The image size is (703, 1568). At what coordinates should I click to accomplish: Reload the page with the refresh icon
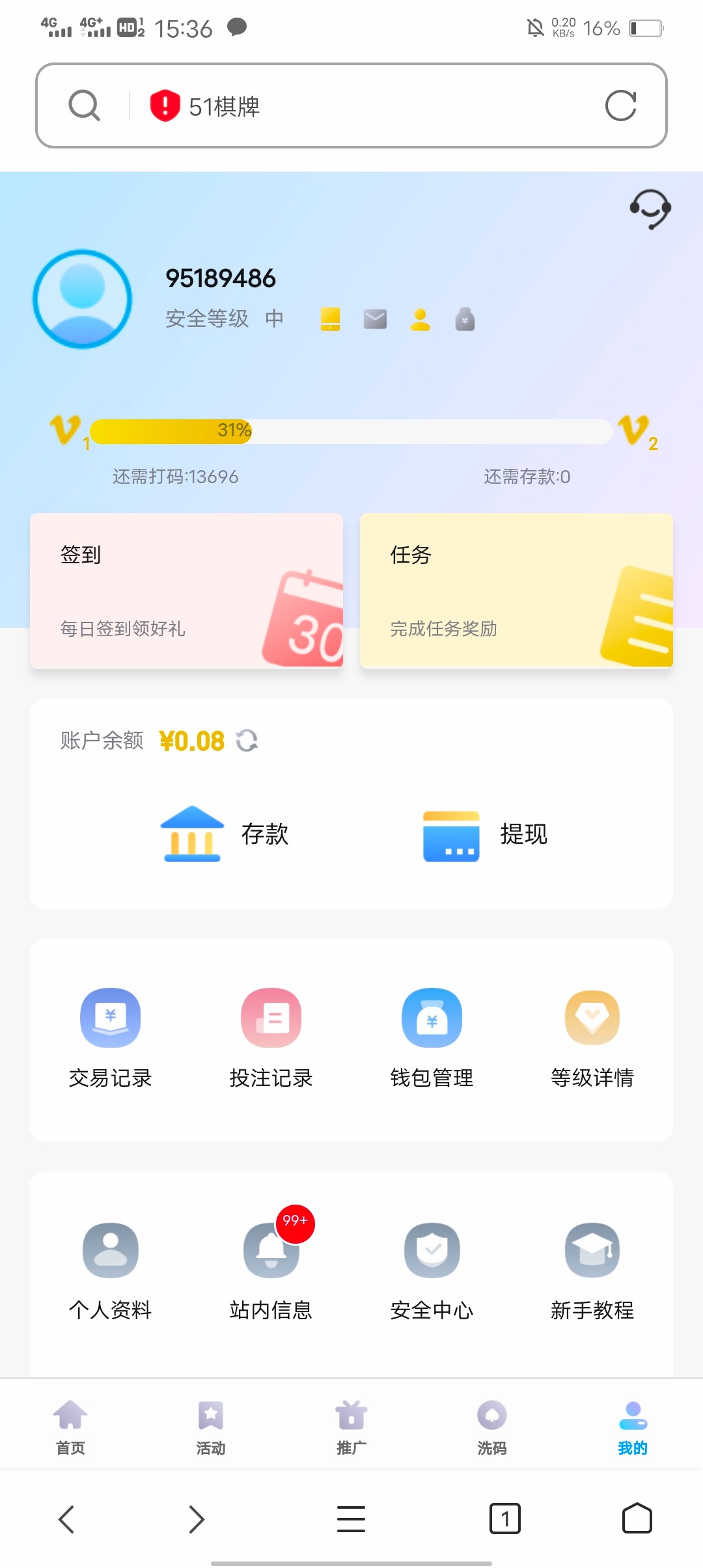pyautogui.click(x=620, y=105)
